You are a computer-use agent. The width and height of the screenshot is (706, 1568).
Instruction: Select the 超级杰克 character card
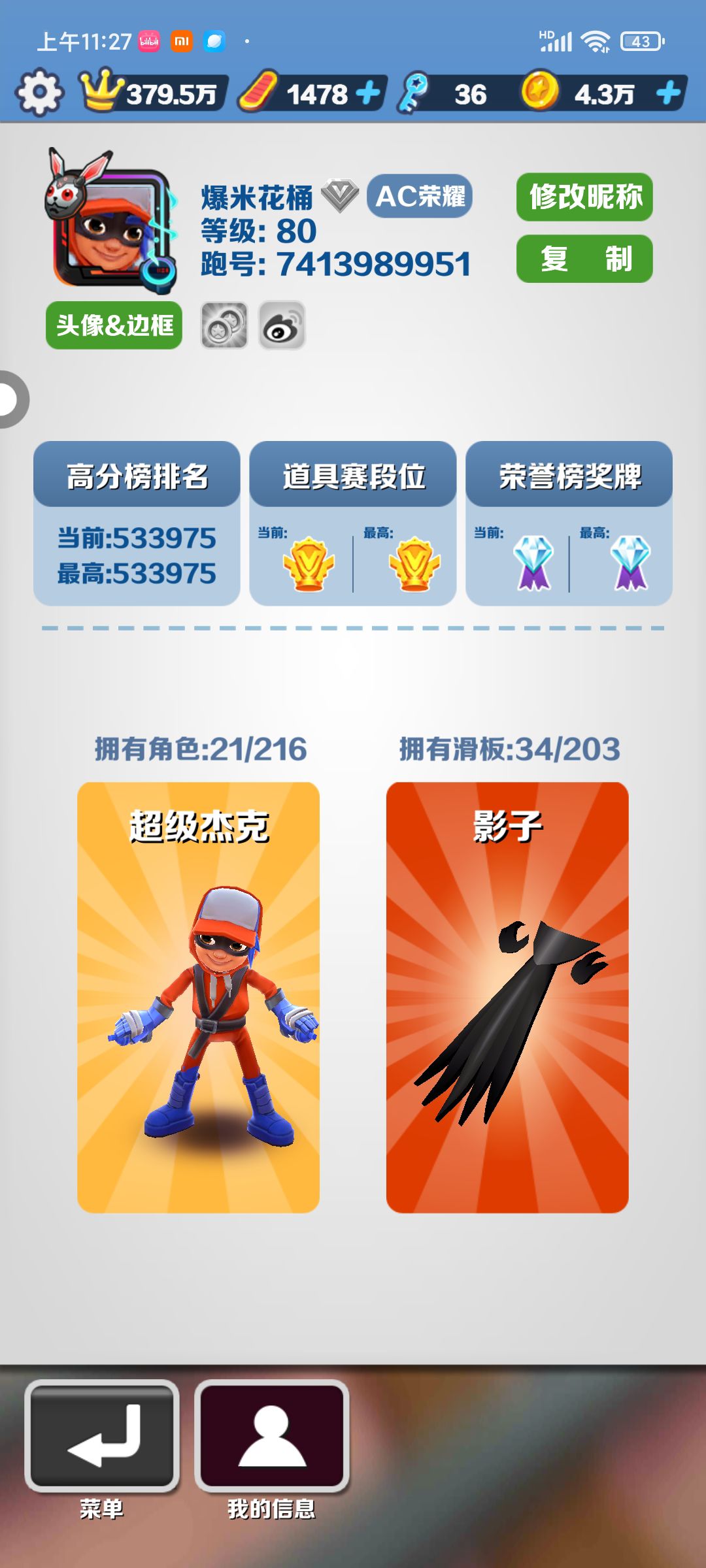tap(199, 998)
